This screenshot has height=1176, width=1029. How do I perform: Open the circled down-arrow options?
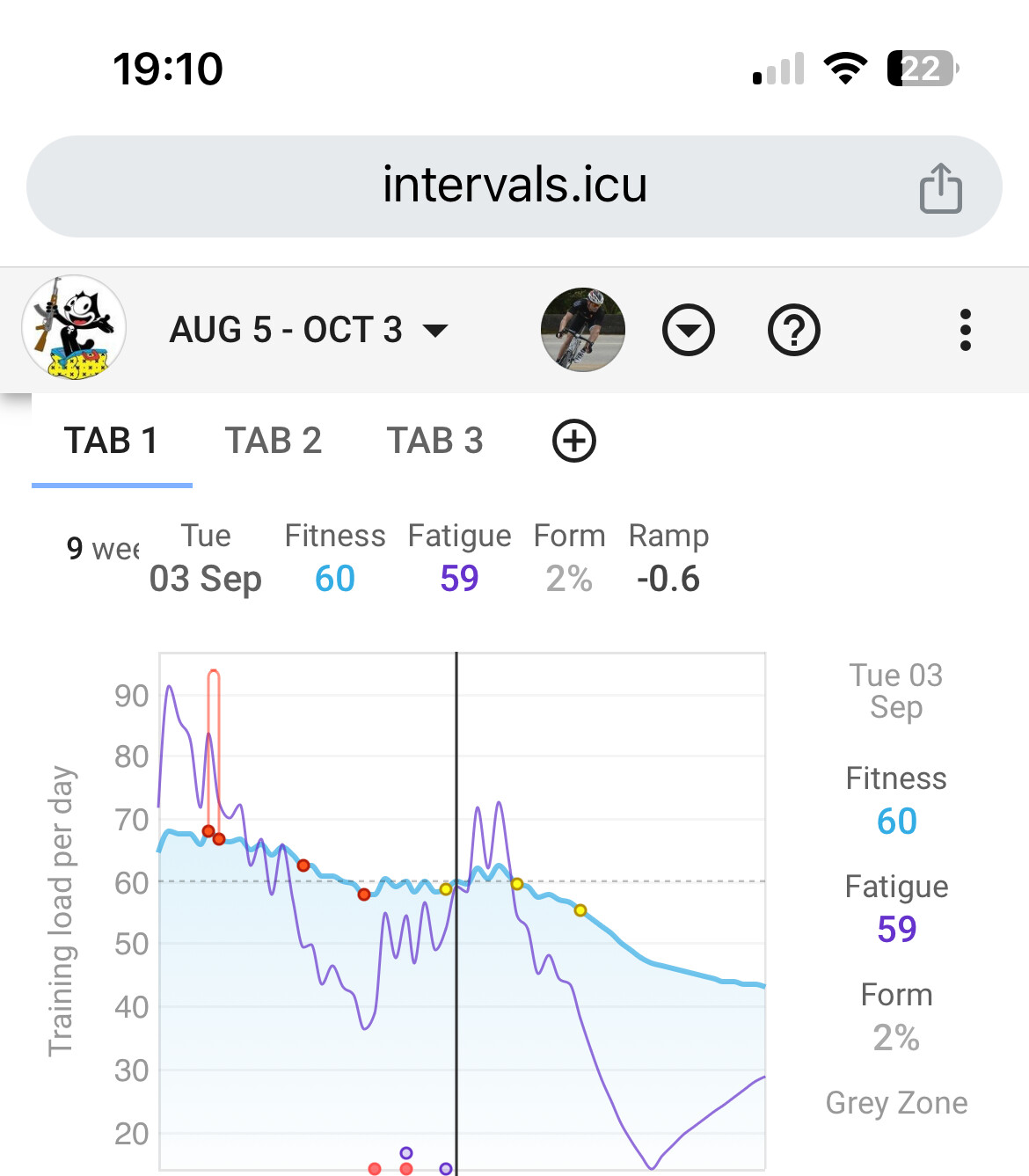pyautogui.click(x=688, y=331)
